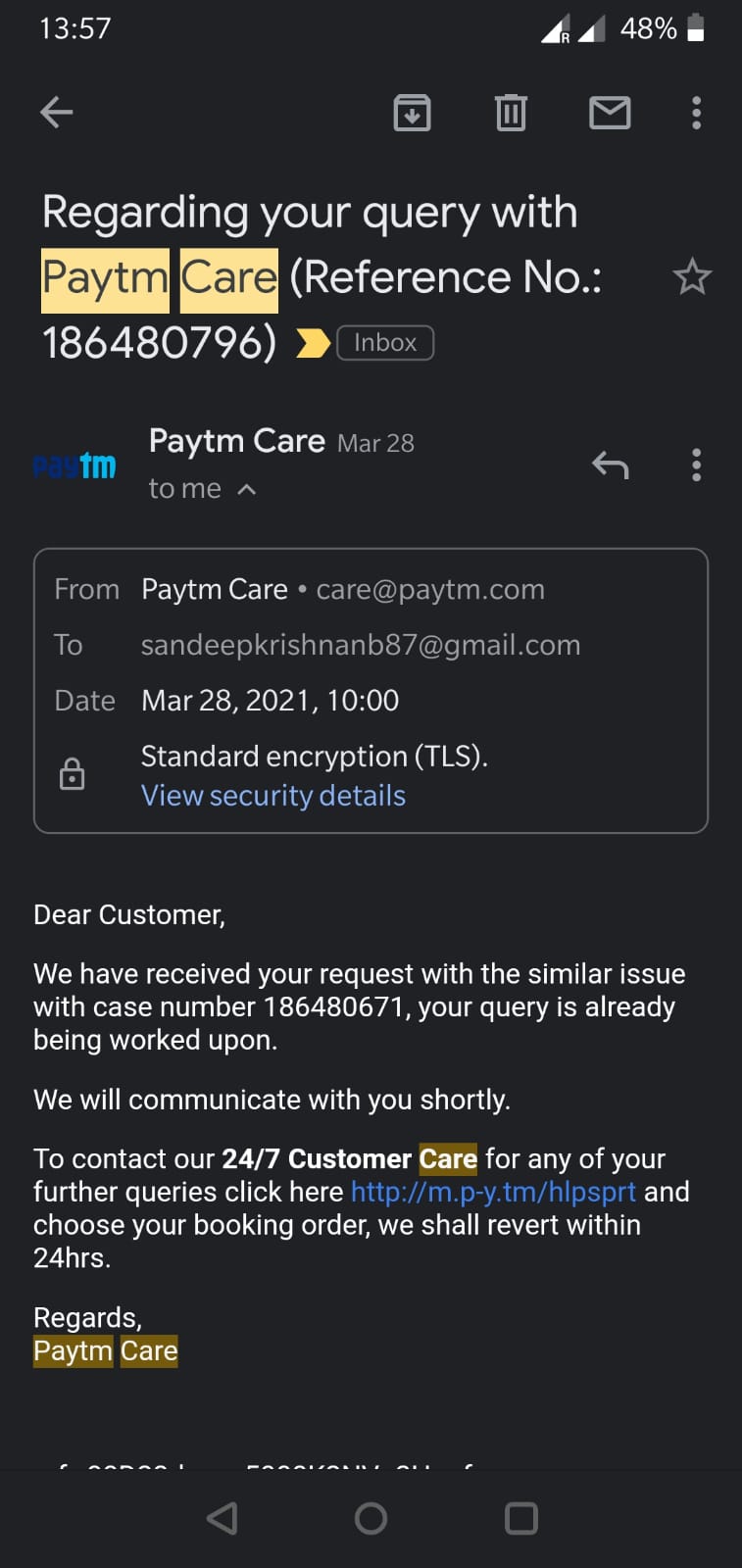Tap the Inbox label chip
Image resolution: width=742 pixels, height=1568 pixels.
(385, 343)
